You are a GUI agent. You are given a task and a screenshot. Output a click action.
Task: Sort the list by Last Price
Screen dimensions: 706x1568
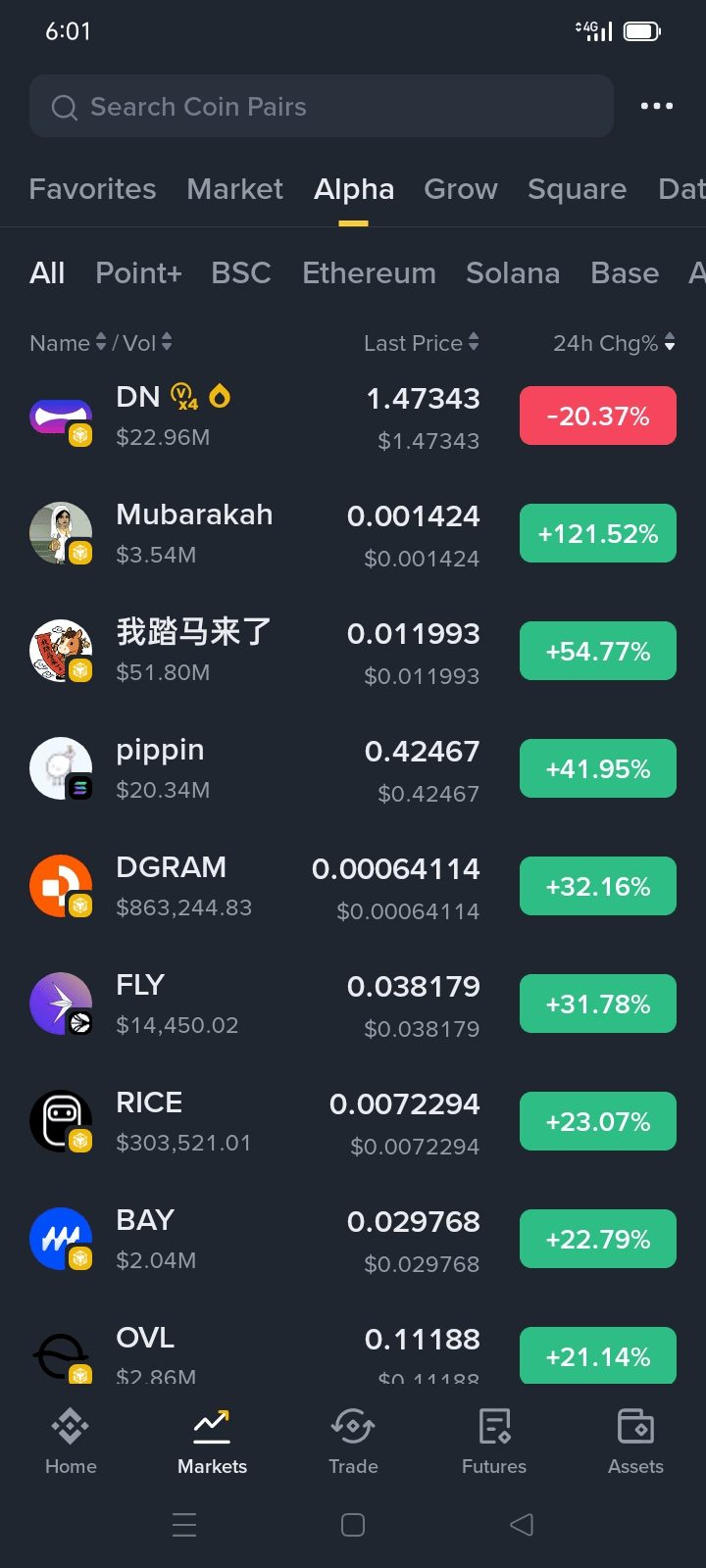click(421, 343)
